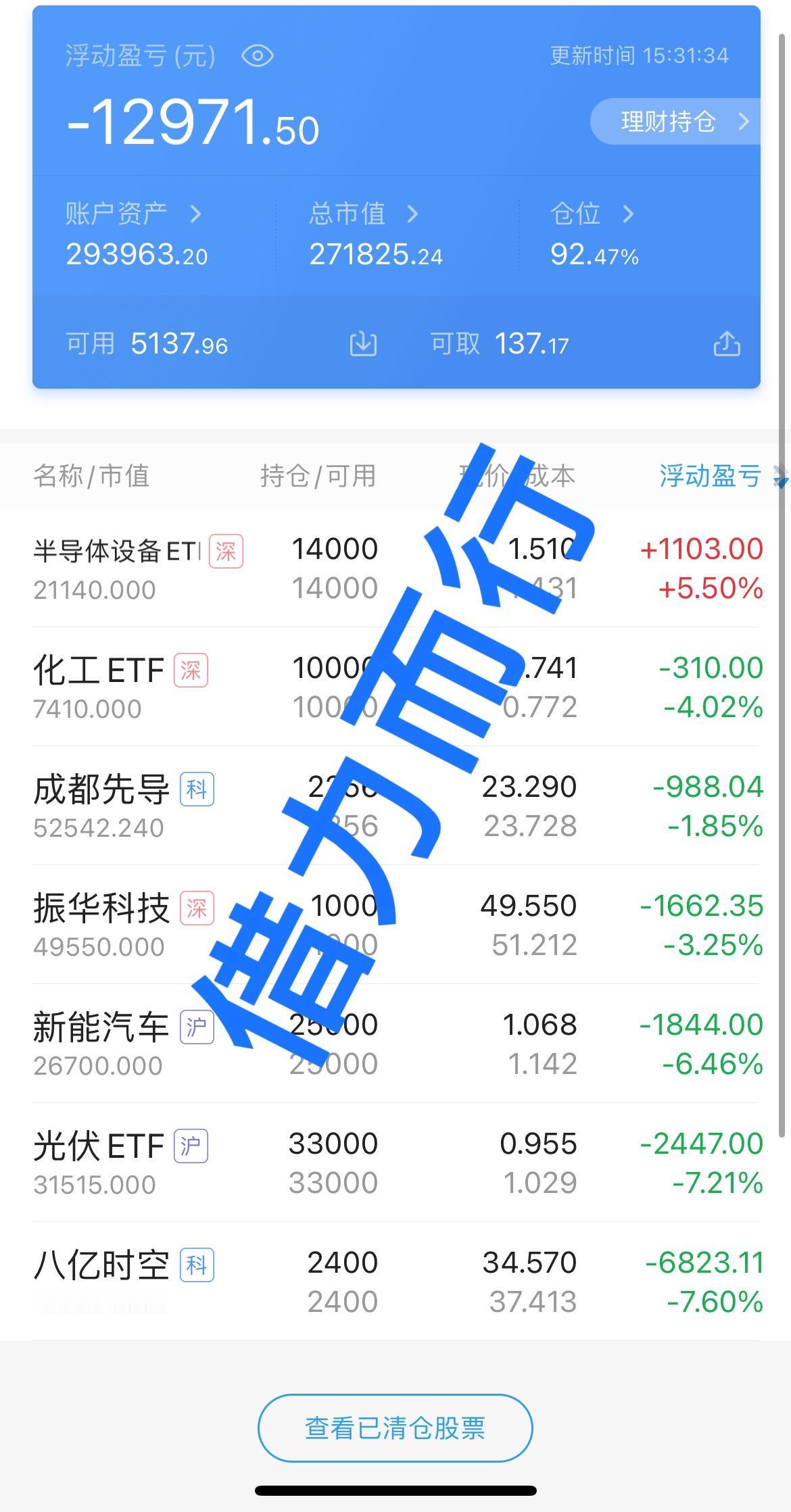
Task: Switch to the 名称/市值 column header
Action: click(x=91, y=477)
